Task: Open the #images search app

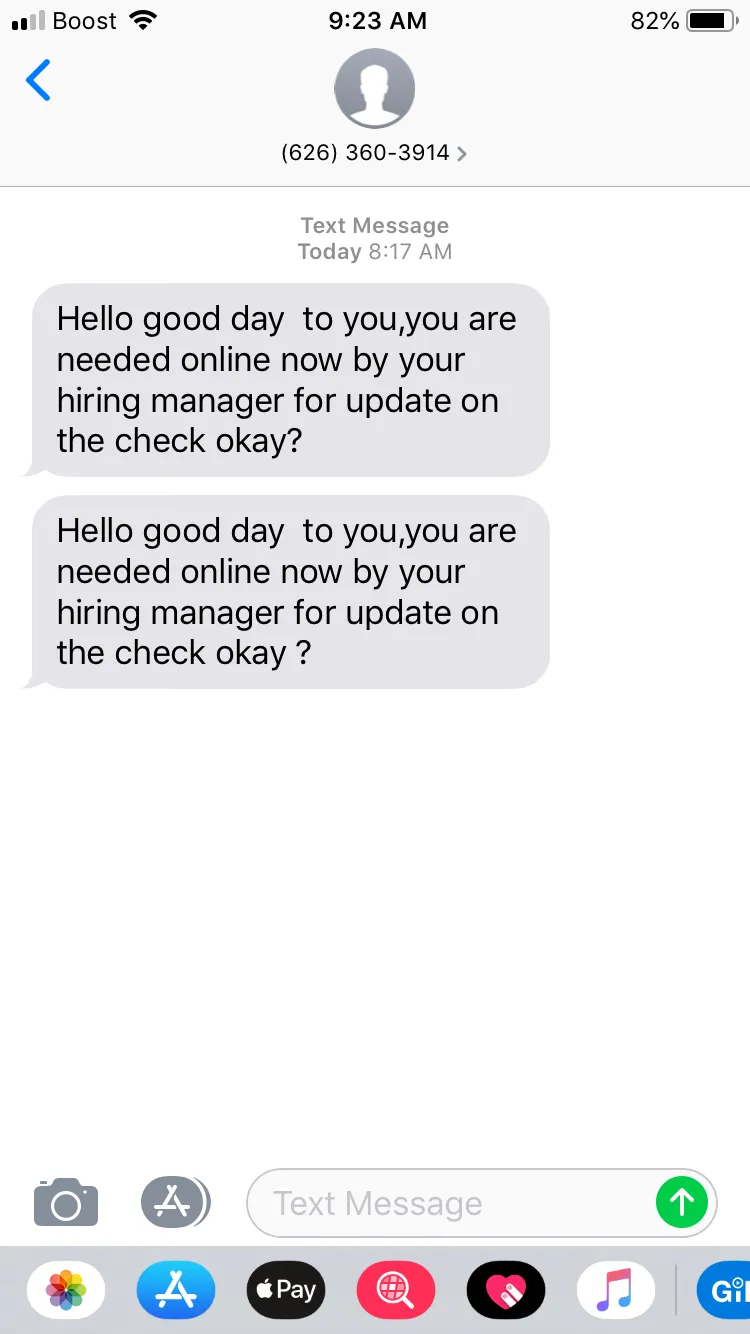Action: pyautogui.click(x=396, y=1290)
